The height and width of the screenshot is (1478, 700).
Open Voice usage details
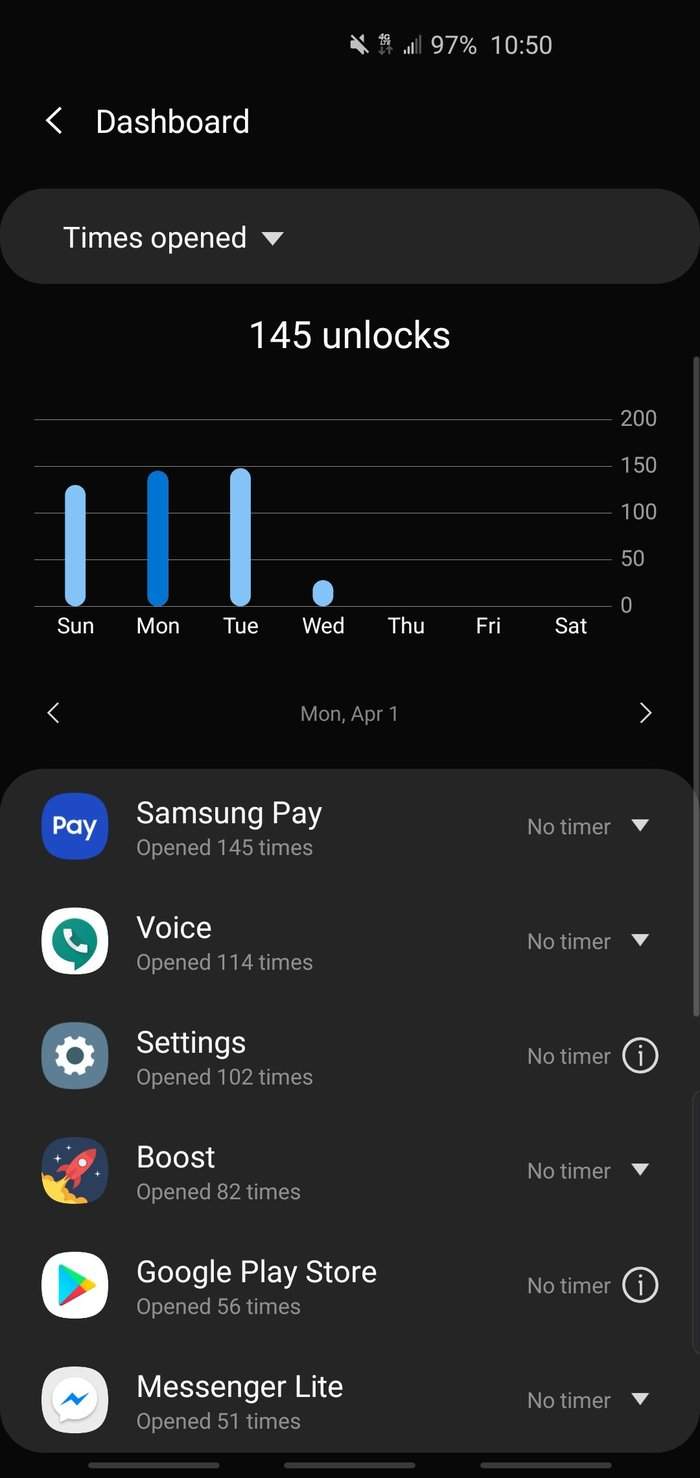[224, 942]
